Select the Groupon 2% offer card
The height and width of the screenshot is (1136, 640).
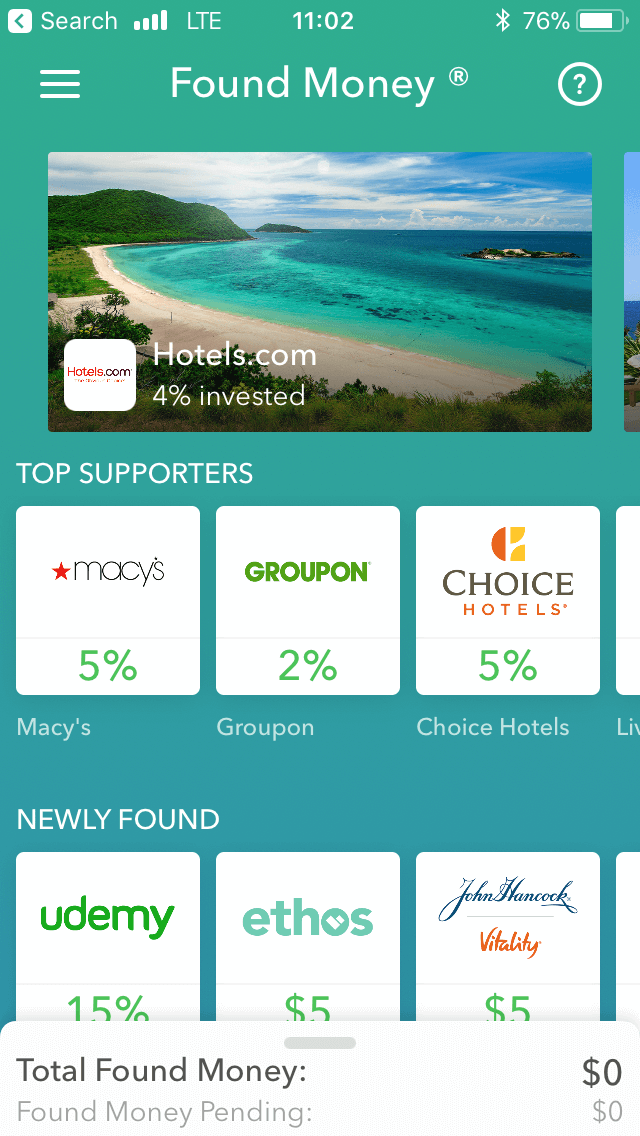pos(308,600)
